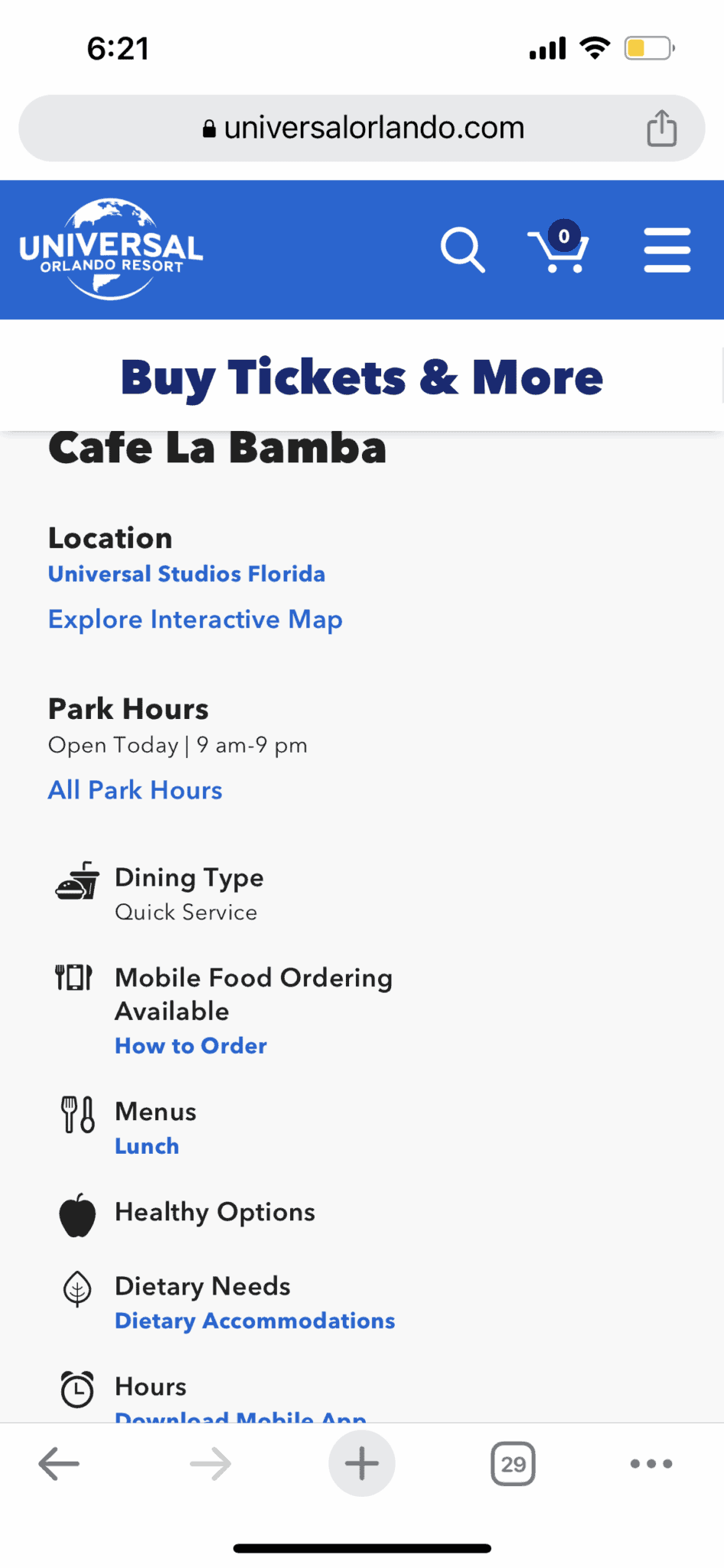The image size is (724, 1568).
Task: View the Lunch menu
Action: click(x=147, y=1146)
